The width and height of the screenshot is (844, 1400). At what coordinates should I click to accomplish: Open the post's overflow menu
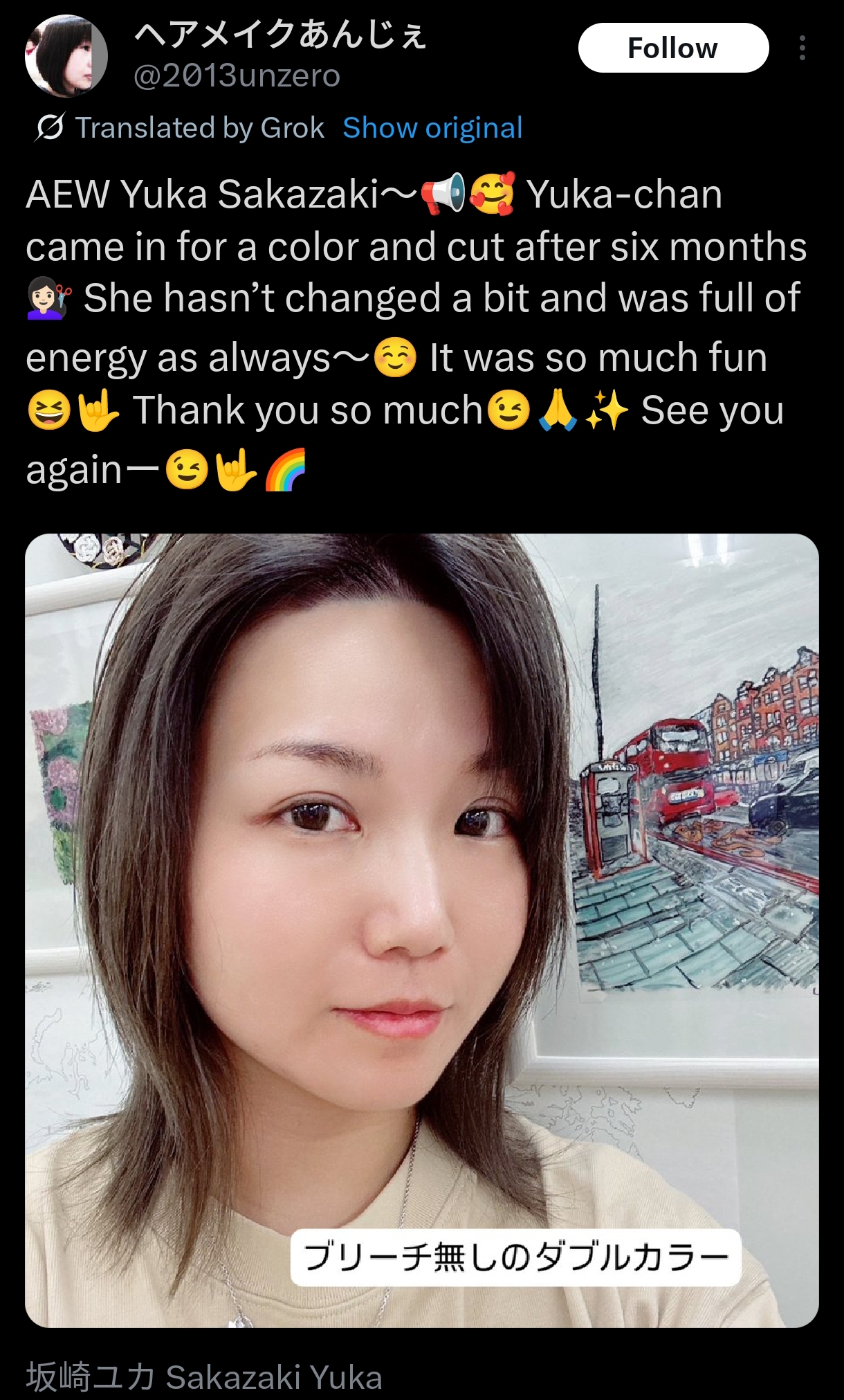802,48
